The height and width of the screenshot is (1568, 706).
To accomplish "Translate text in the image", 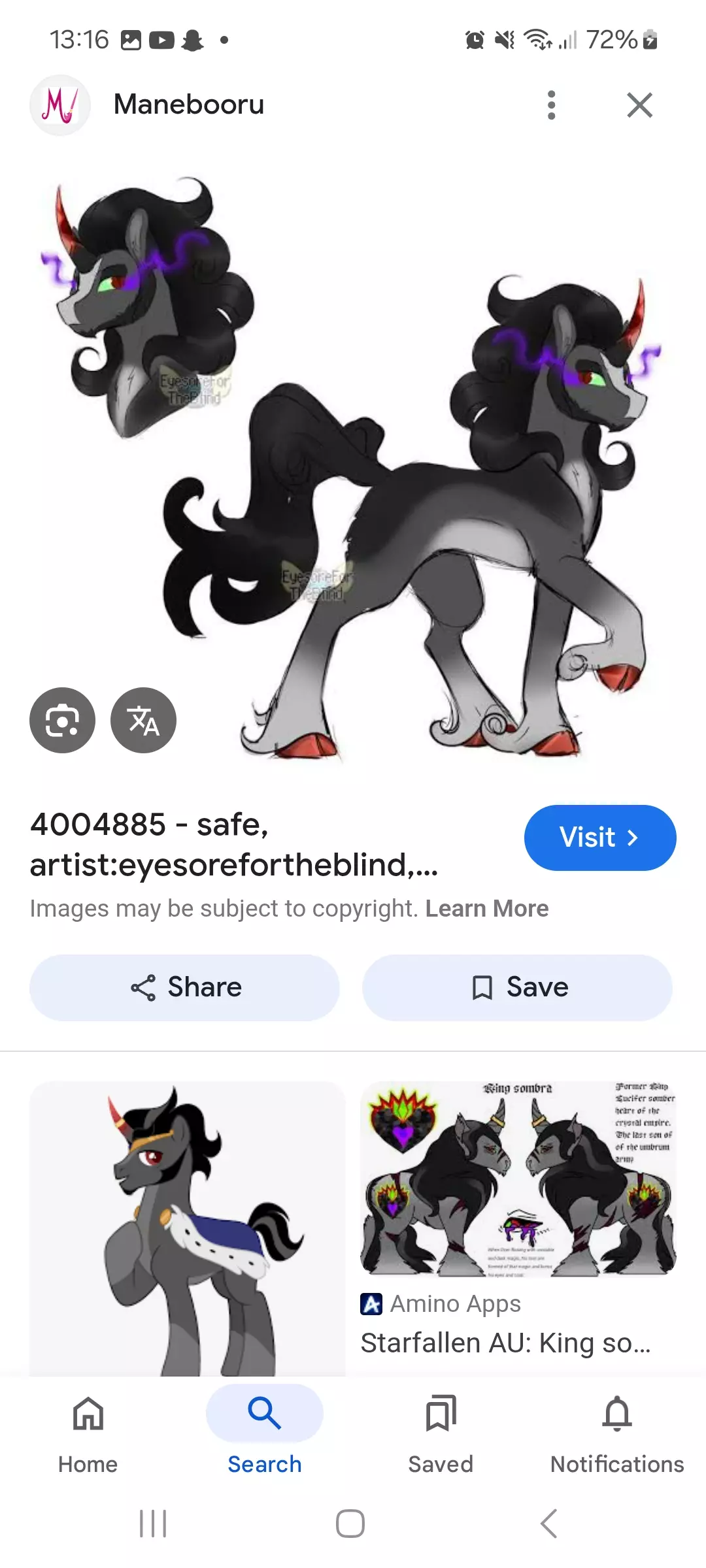I will coord(143,720).
